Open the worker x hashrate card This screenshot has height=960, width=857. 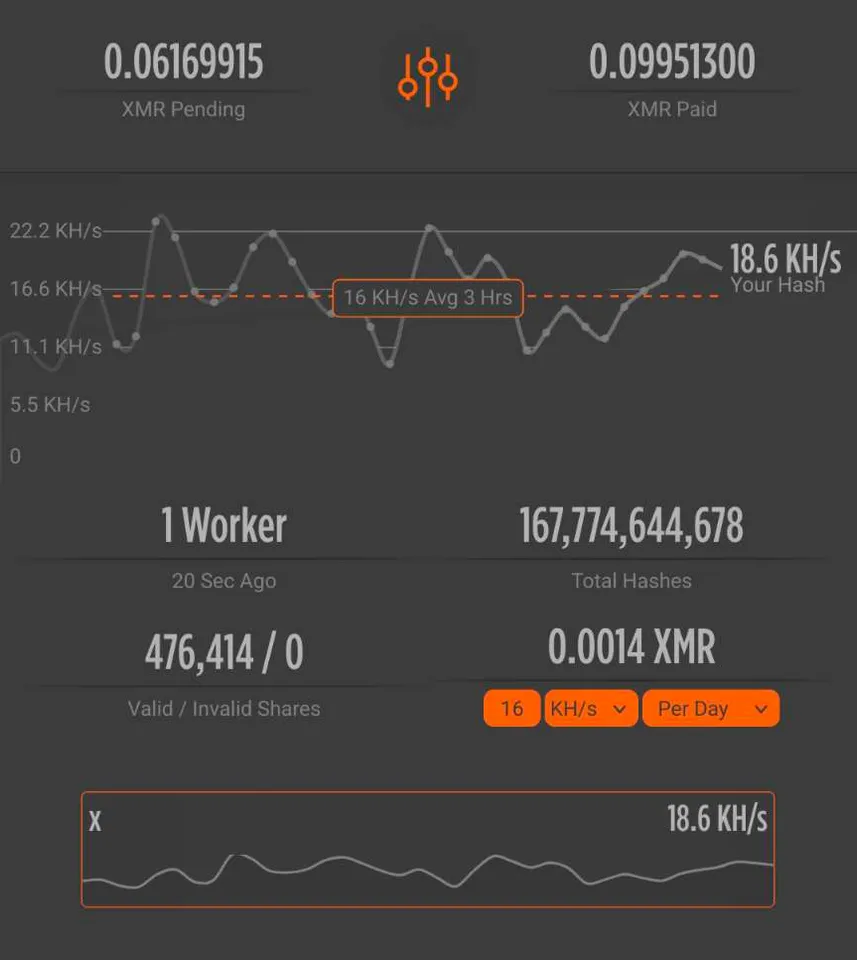coord(427,849)
